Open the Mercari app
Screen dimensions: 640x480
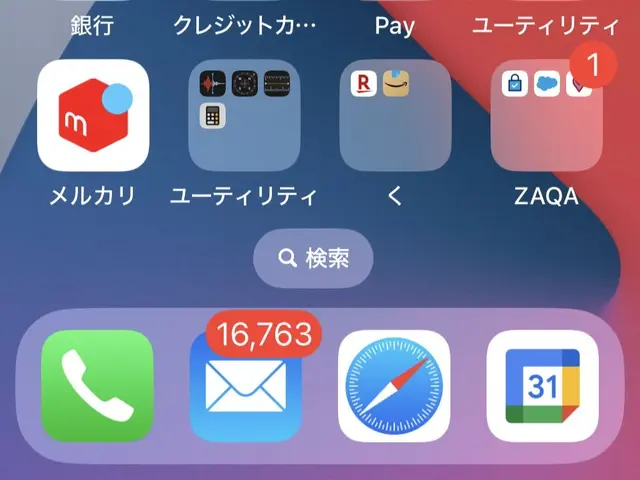(93, 115)
